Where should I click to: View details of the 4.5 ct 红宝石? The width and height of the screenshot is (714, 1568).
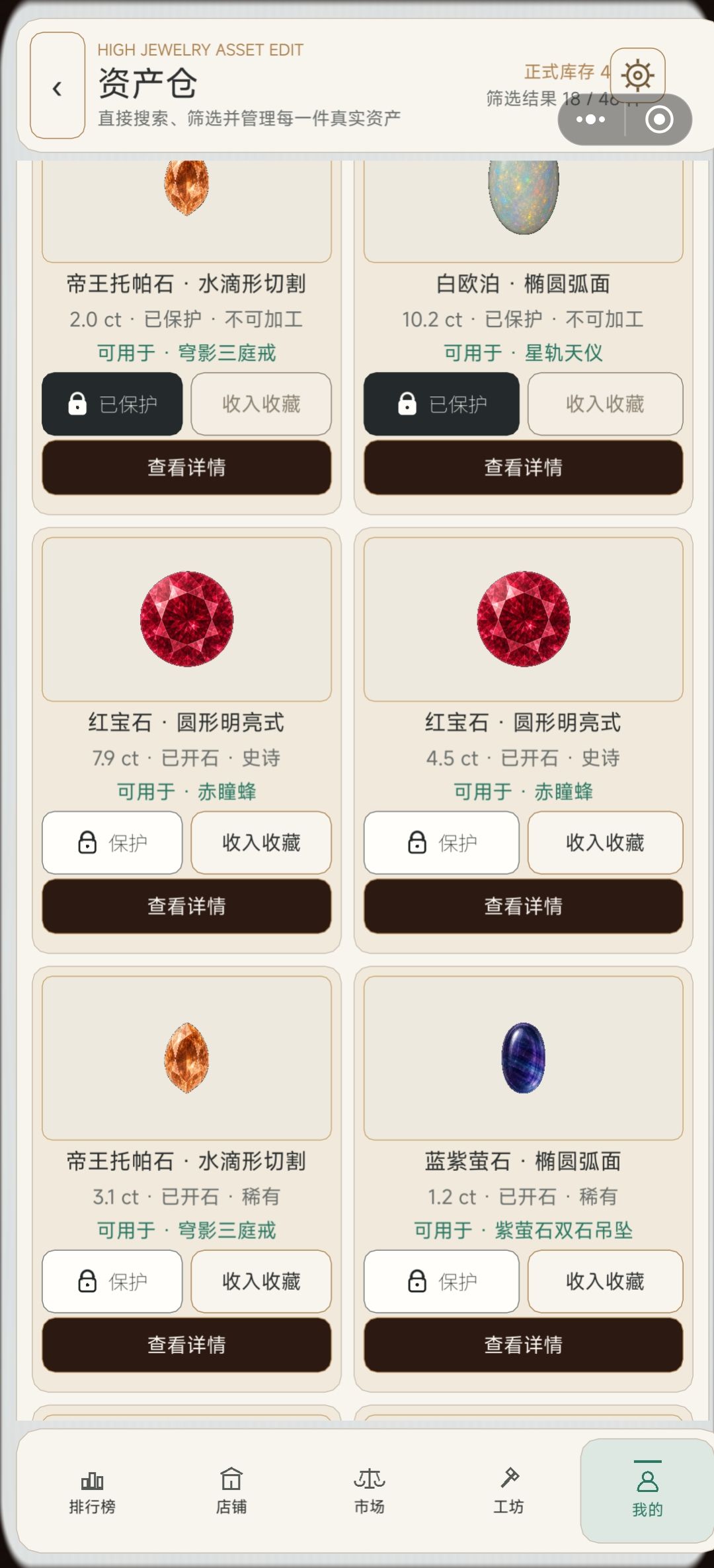523,906
